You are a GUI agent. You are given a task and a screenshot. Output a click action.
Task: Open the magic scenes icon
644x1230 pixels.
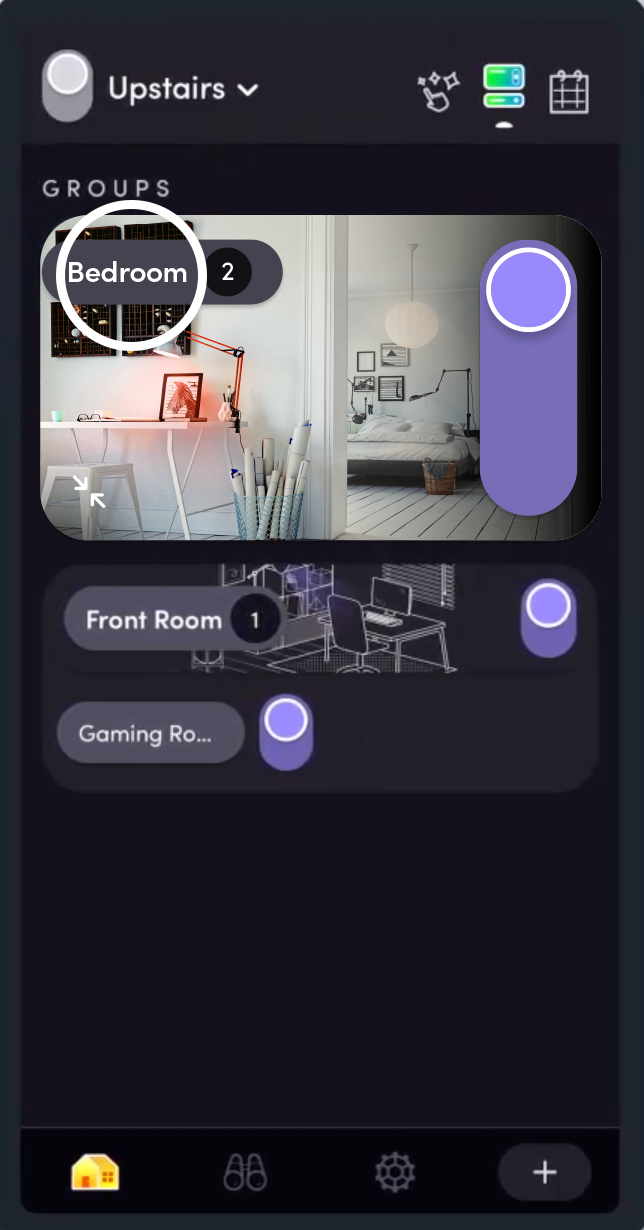pos(437,91)
